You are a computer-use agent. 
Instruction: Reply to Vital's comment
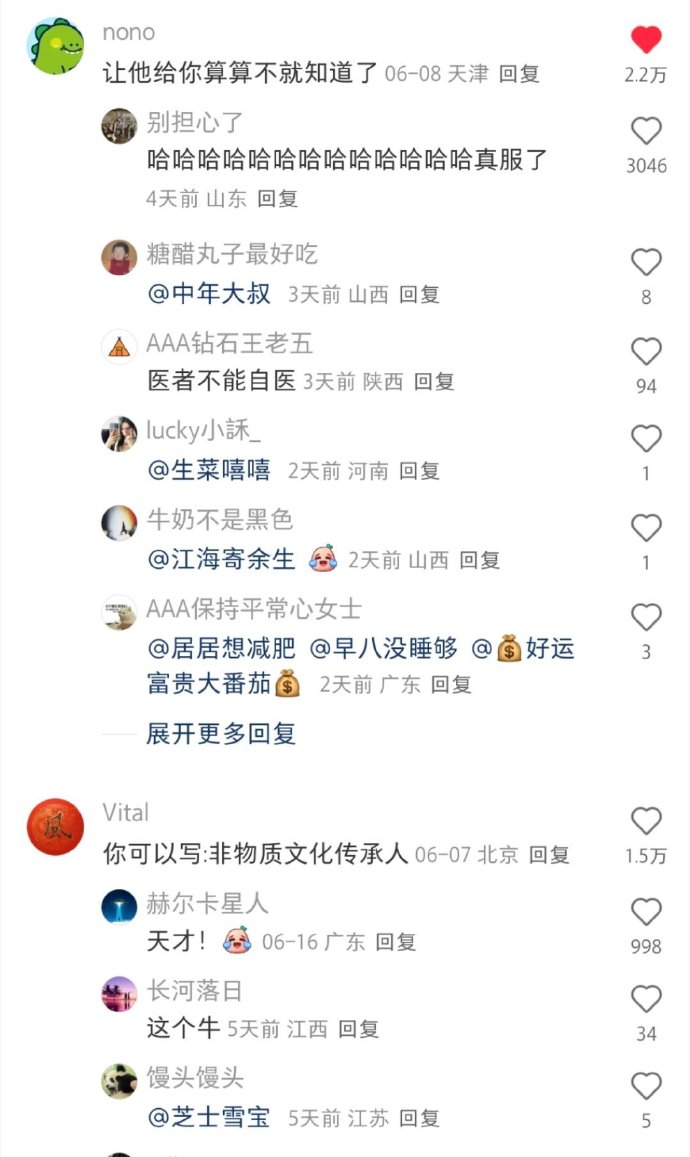549,855
